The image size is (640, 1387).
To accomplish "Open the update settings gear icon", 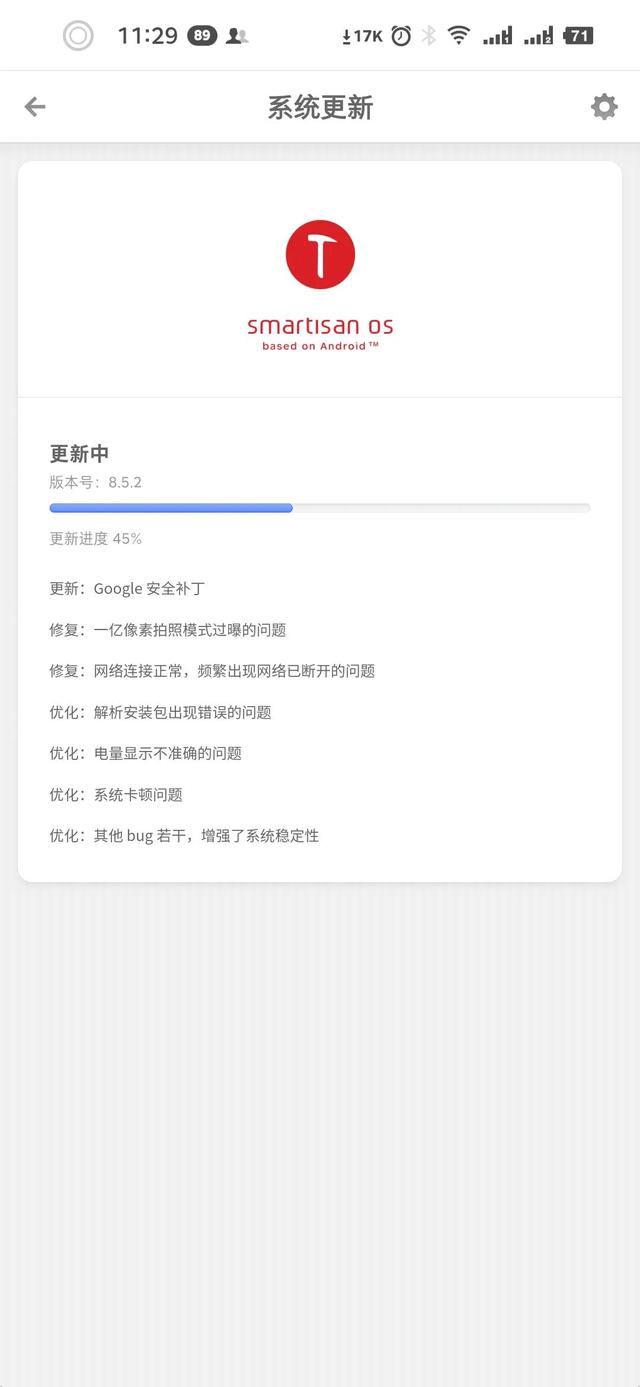I will (x=604, y=107).
